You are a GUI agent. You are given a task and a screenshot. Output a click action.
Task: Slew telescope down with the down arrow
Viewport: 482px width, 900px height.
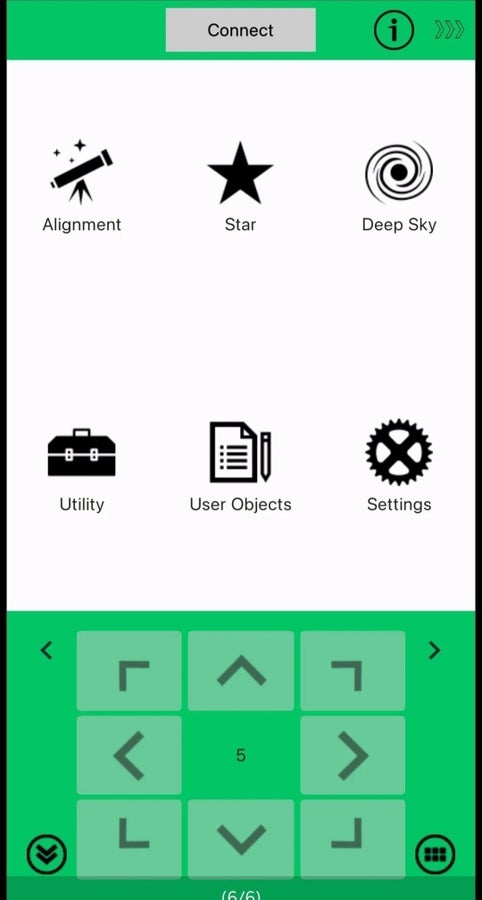click(241, 839)
